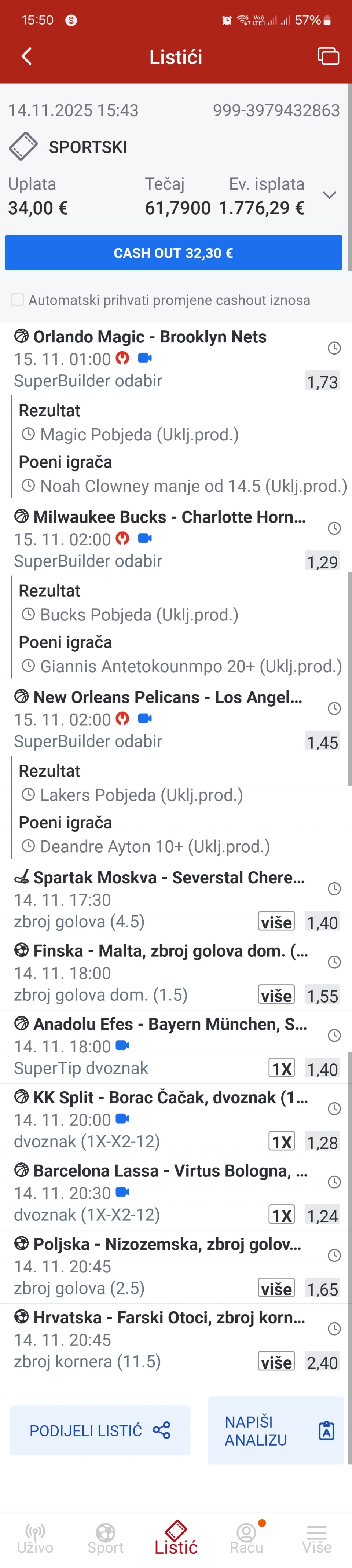Open the Anadolu Efes - Bayern München match
The width and height of the screenshot is (352, 1568).
pyautogui.click(x=170, y=1025)
